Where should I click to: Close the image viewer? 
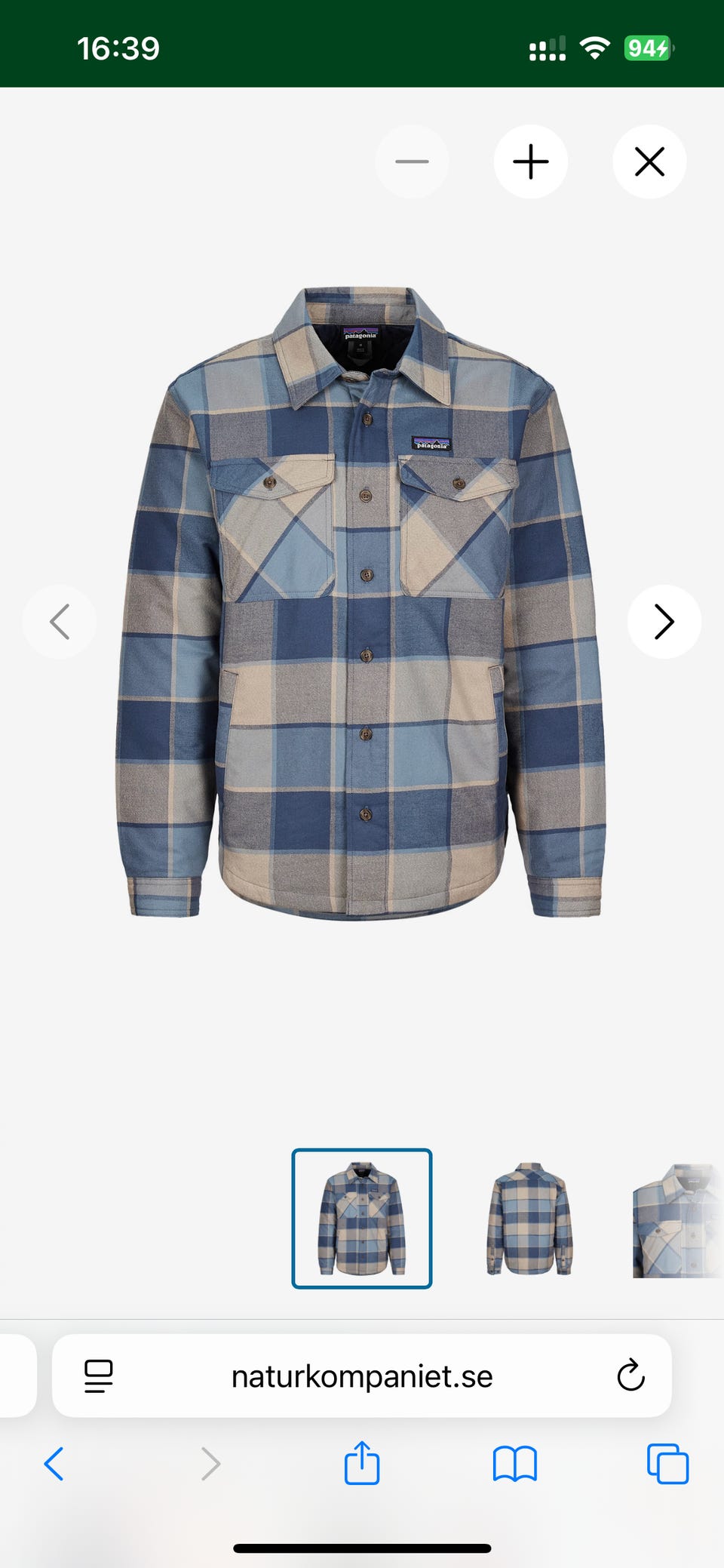tap(649, 161)
